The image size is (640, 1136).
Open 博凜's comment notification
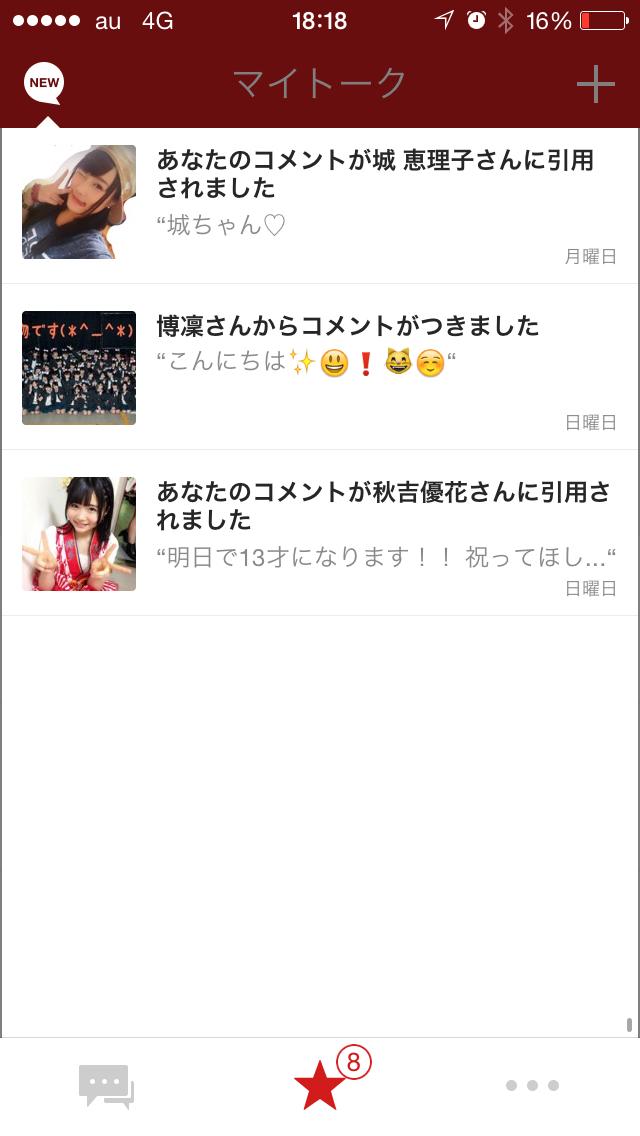(x=320, y=367)
